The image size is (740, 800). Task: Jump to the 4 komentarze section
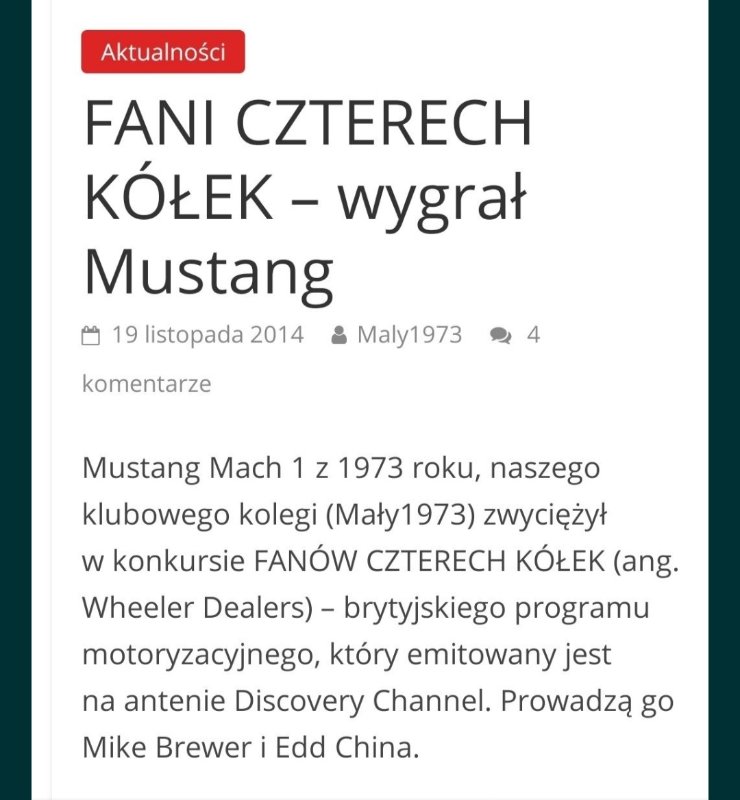click(146, 384)
